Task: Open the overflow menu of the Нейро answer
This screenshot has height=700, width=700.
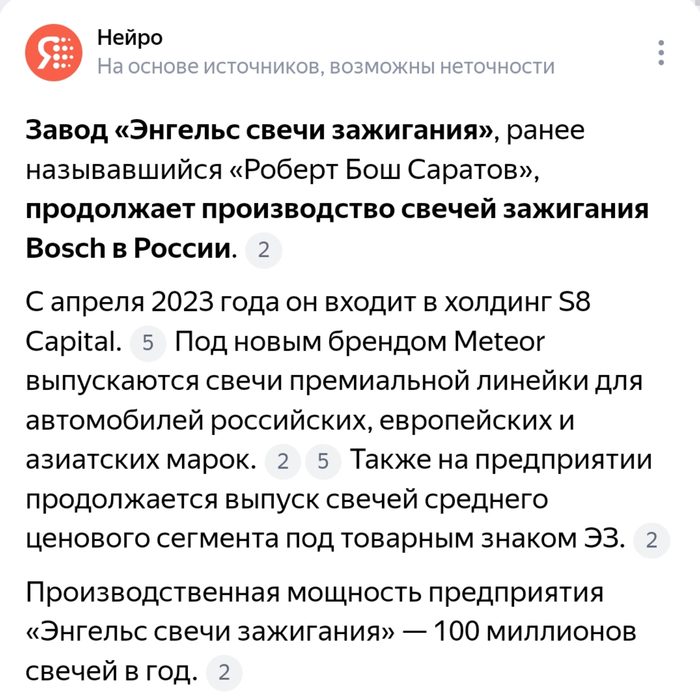Action: (x=660, y=52)
